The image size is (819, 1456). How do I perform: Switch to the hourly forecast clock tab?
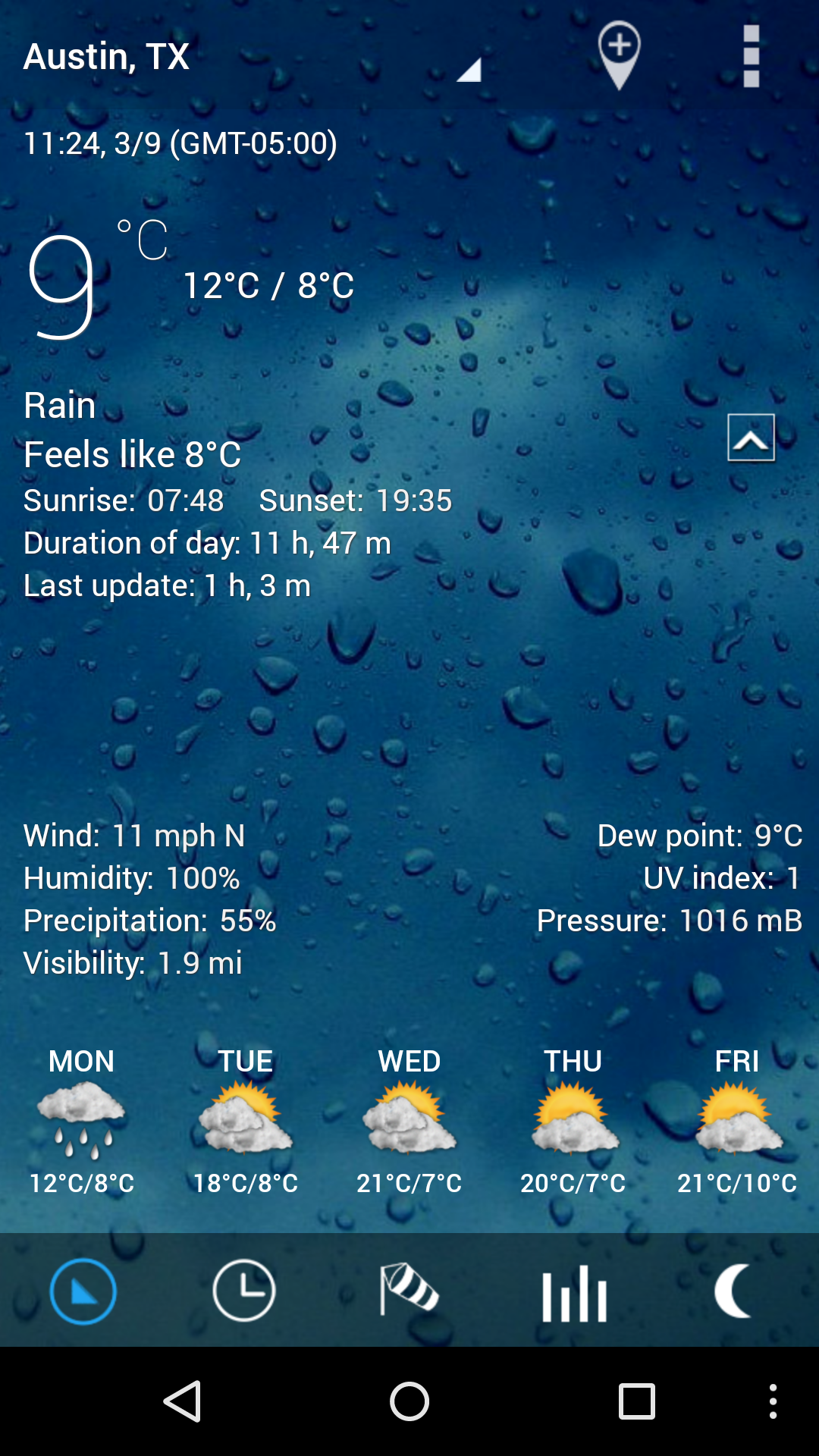(244, 1291)
